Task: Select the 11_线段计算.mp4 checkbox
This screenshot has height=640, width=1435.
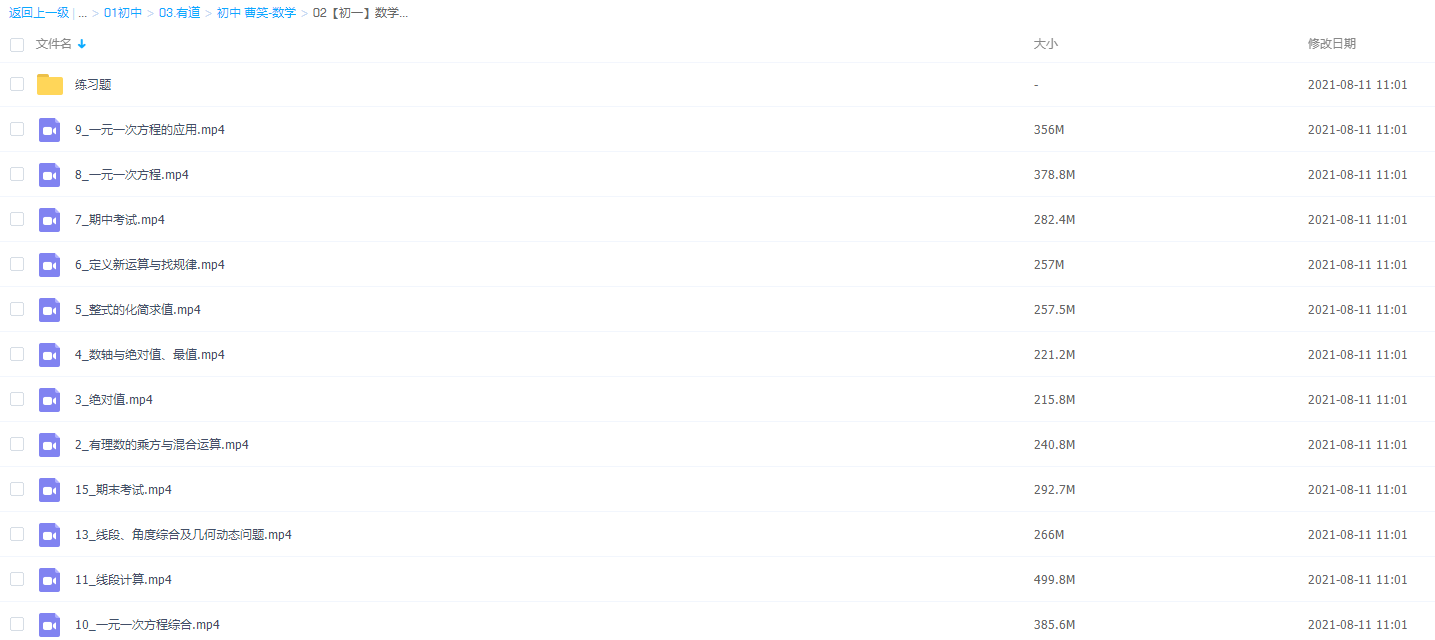Action: pos(17,579)
